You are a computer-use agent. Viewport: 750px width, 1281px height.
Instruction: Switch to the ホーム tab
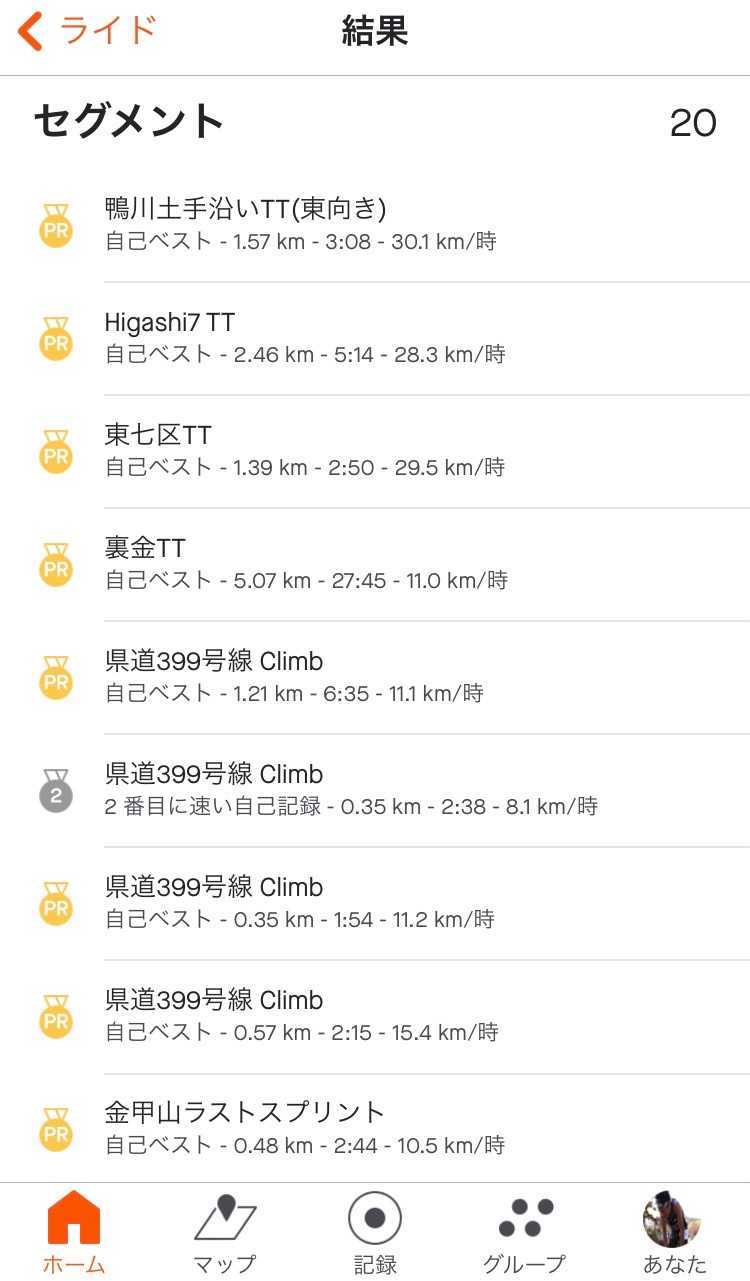pos(74,1234)
